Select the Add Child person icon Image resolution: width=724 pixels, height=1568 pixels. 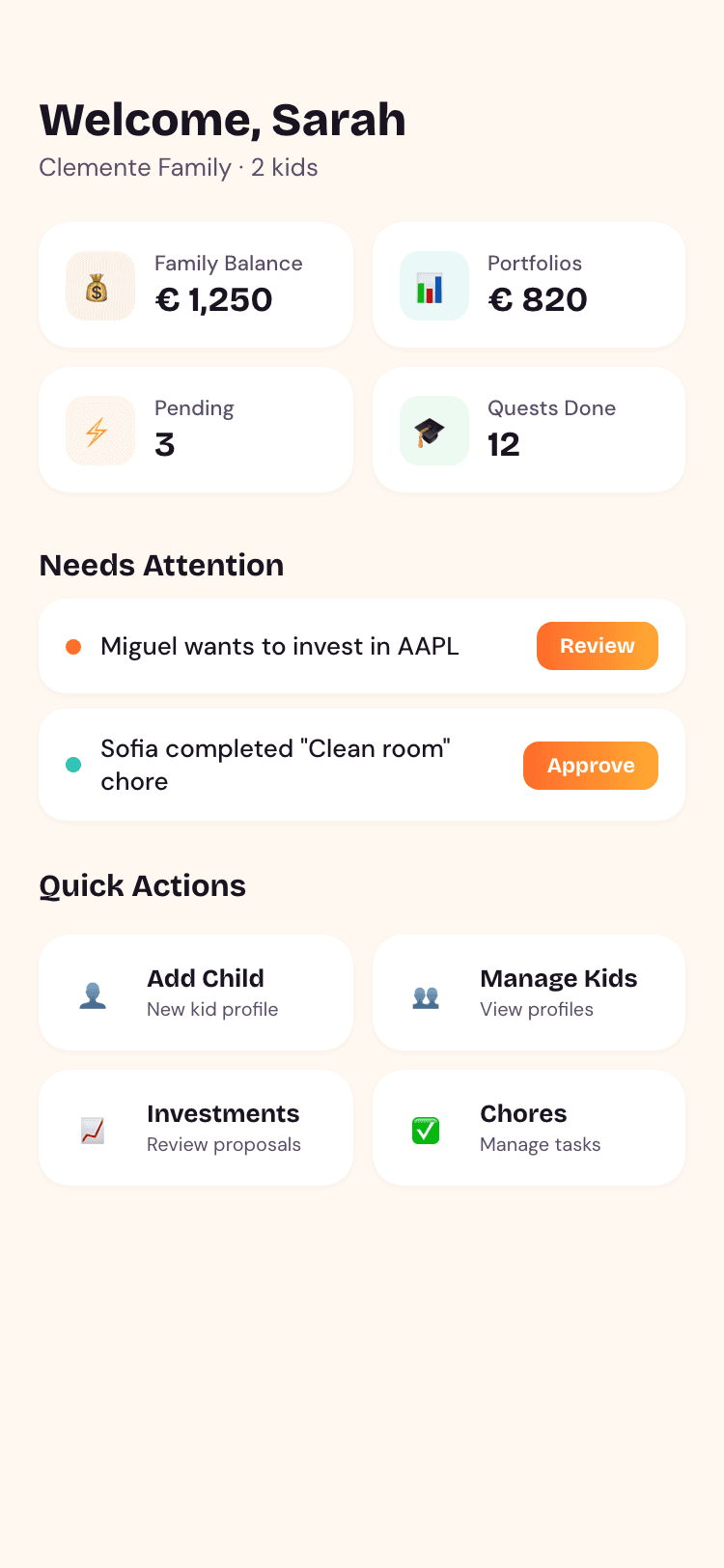(x=93, y=993)
